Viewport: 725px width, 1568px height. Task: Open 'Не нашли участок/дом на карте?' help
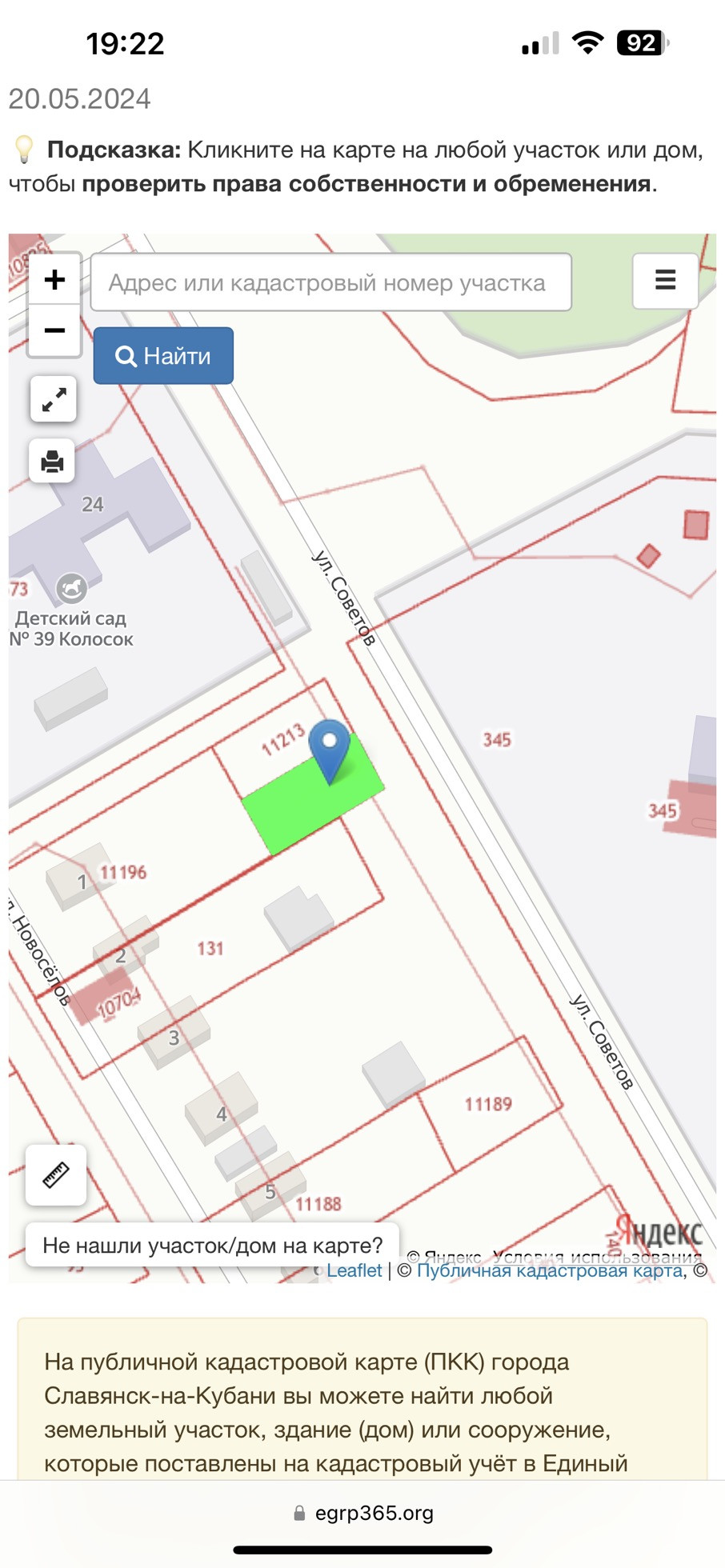point(212,1245)
